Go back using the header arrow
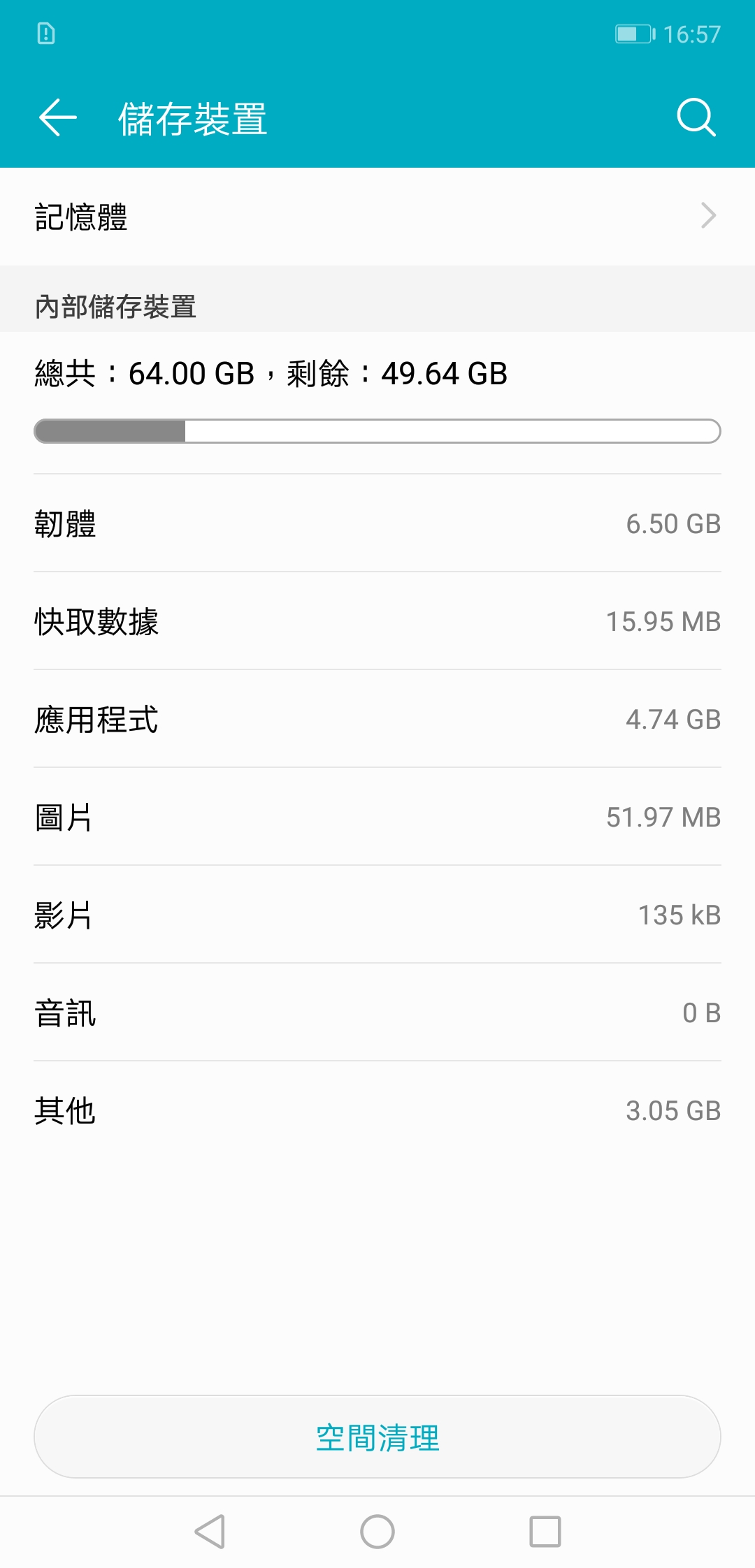Screen dimensions: 755x1568 coord(58,117)
